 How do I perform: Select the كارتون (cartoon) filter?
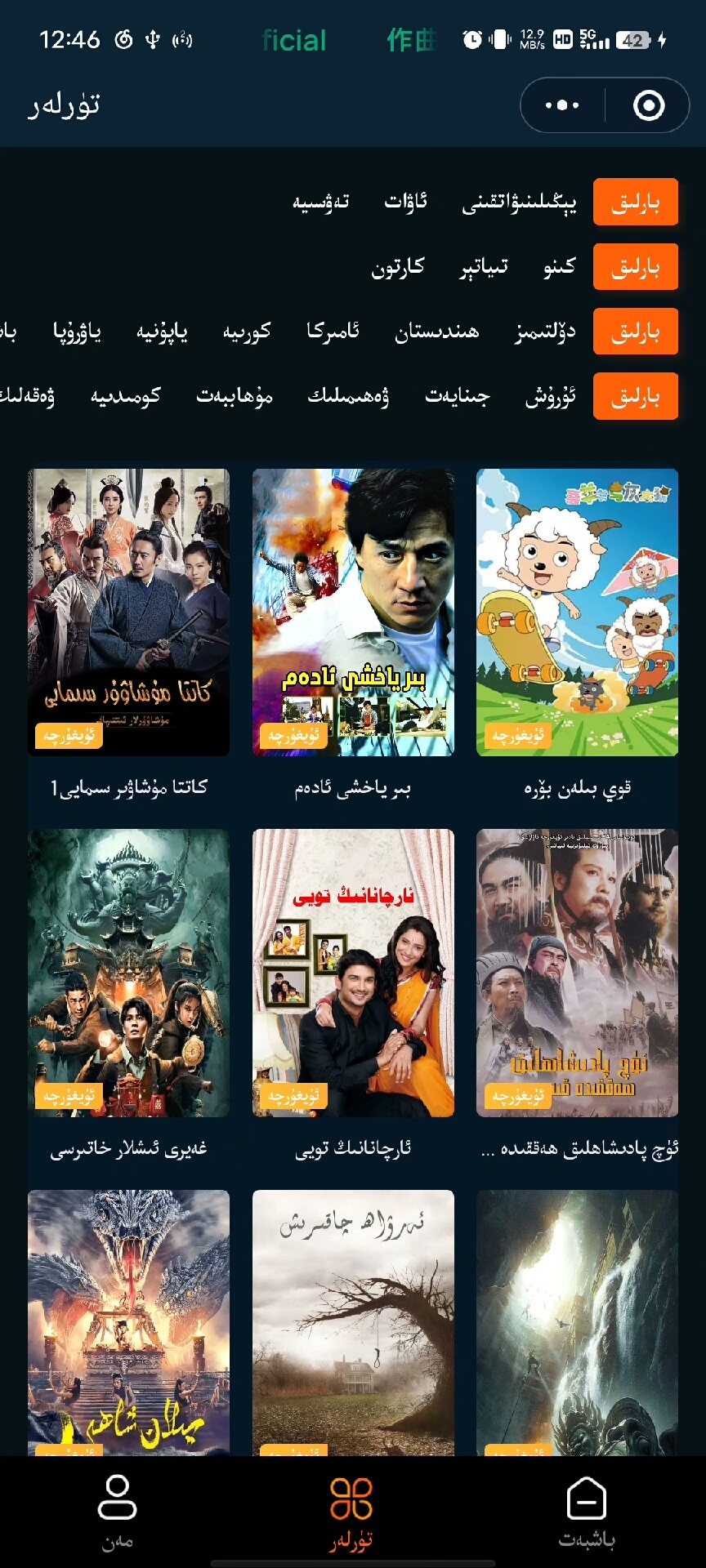click(398, 266)
